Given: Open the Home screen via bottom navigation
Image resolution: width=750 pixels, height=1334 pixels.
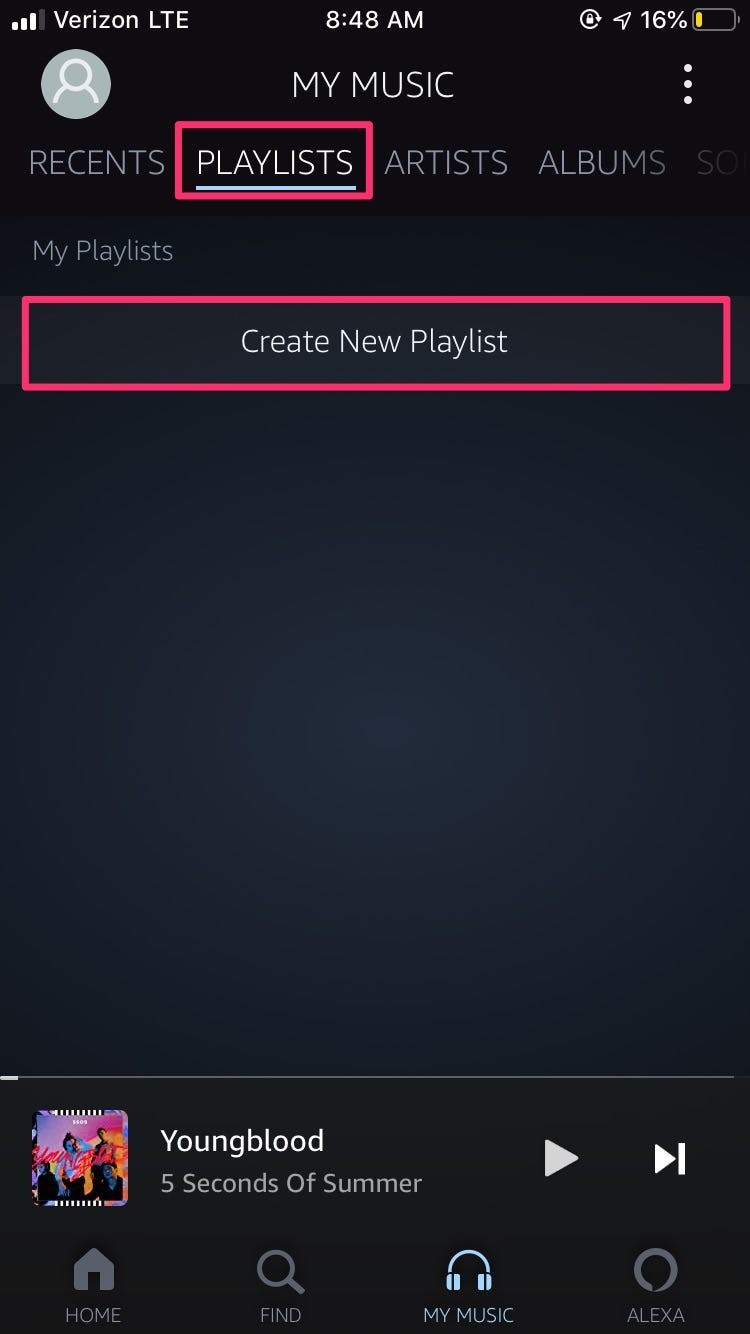Looking at the screenshot, I should (92, 1285).
